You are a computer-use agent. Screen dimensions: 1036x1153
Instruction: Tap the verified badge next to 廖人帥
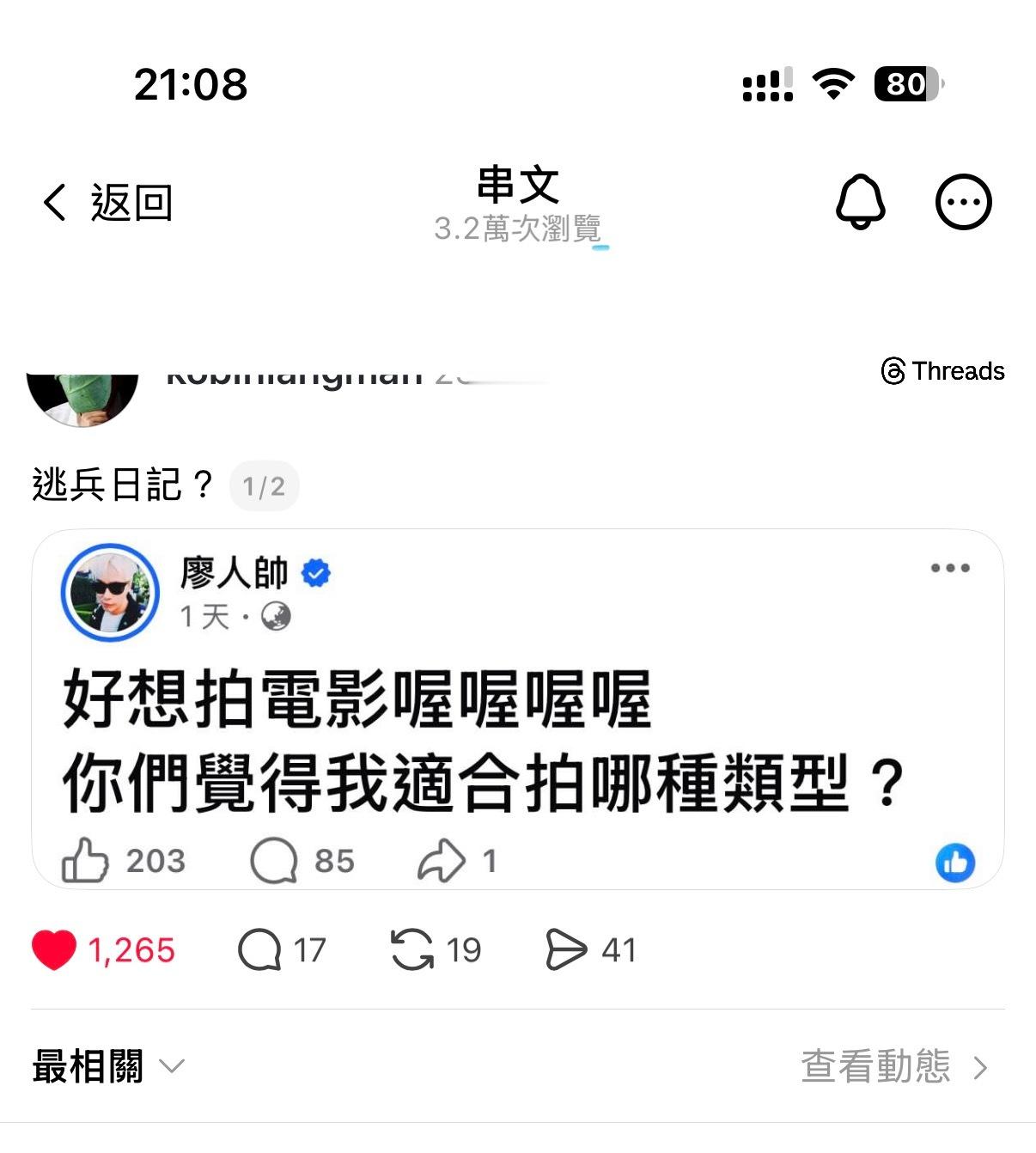317,572
